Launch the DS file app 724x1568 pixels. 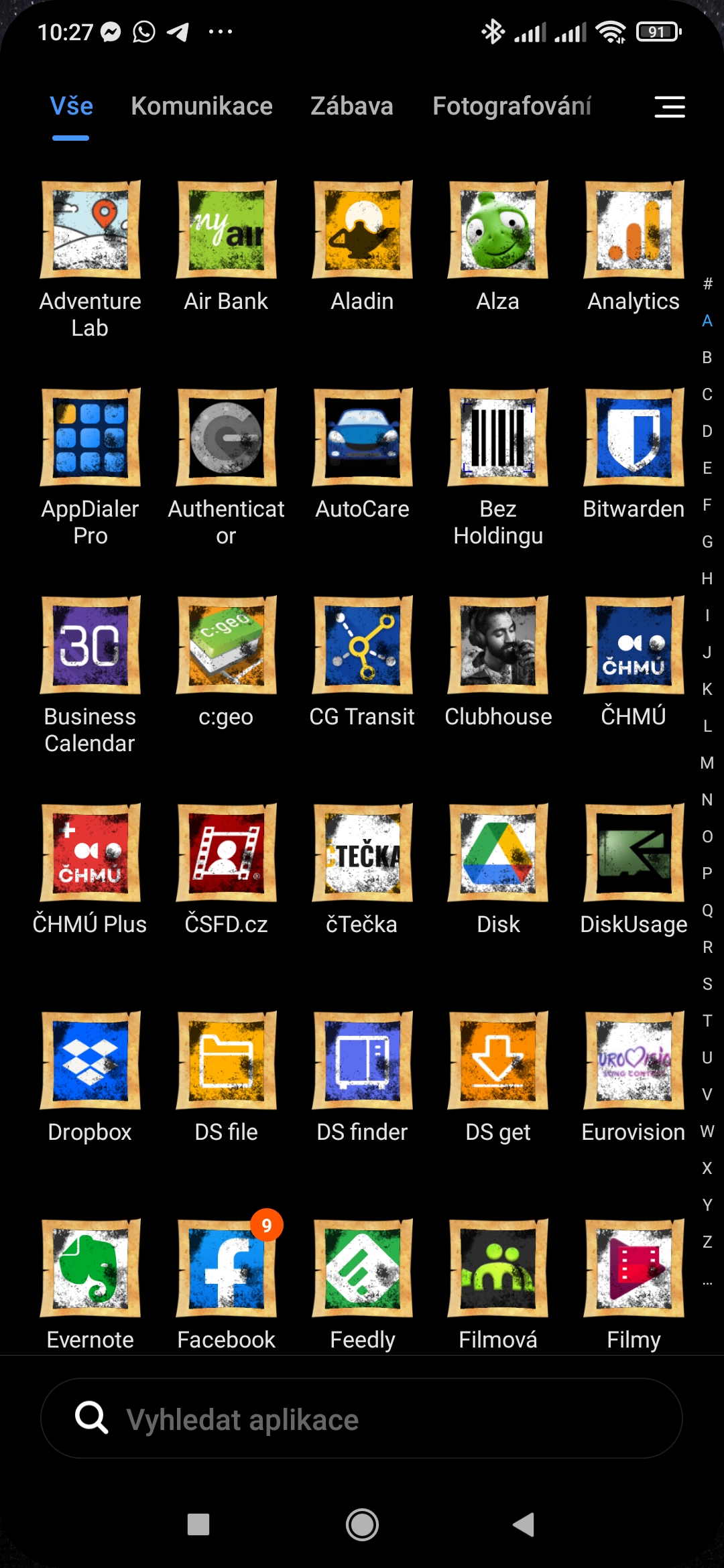(x=226, y=1061)
